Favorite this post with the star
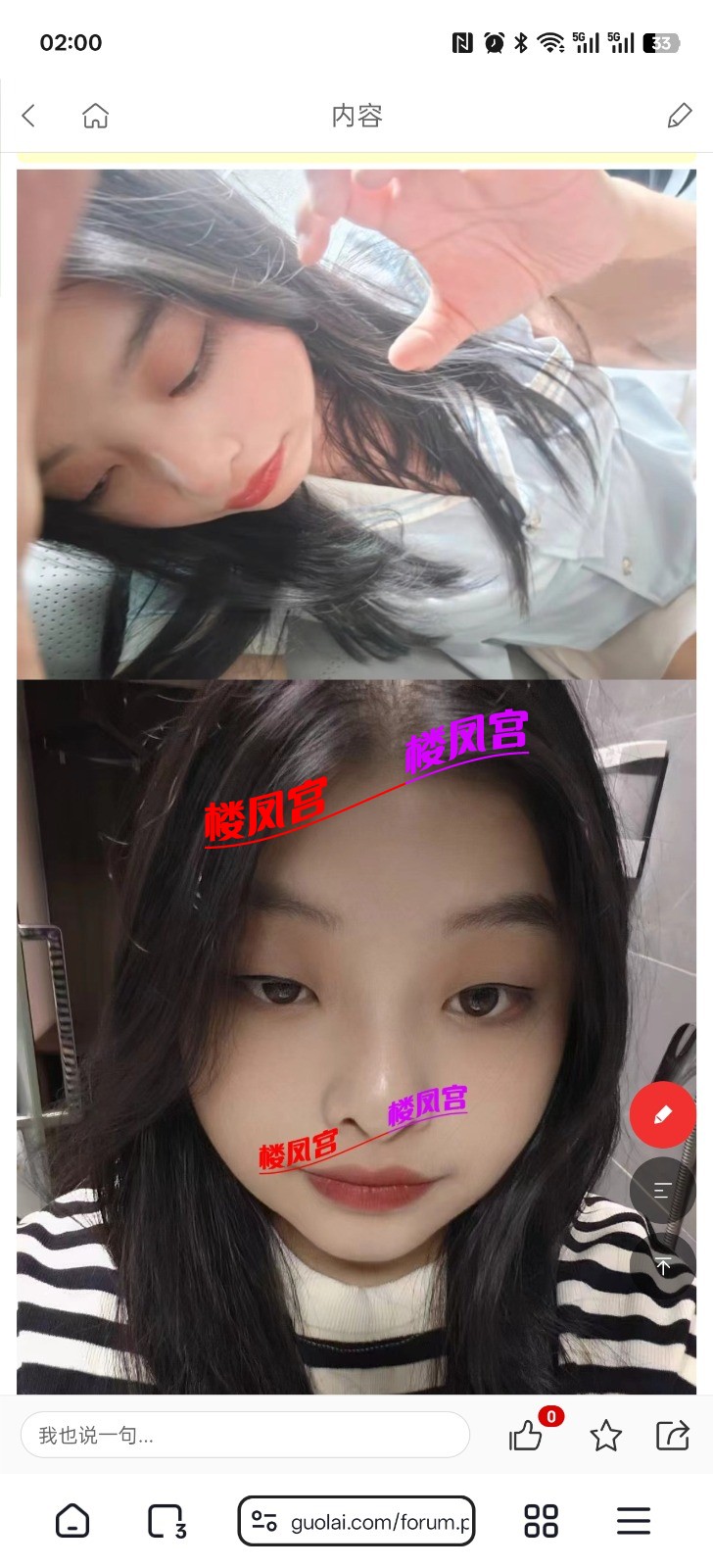This screenshot has height=1568, width=713. [x=606, y=1437]
